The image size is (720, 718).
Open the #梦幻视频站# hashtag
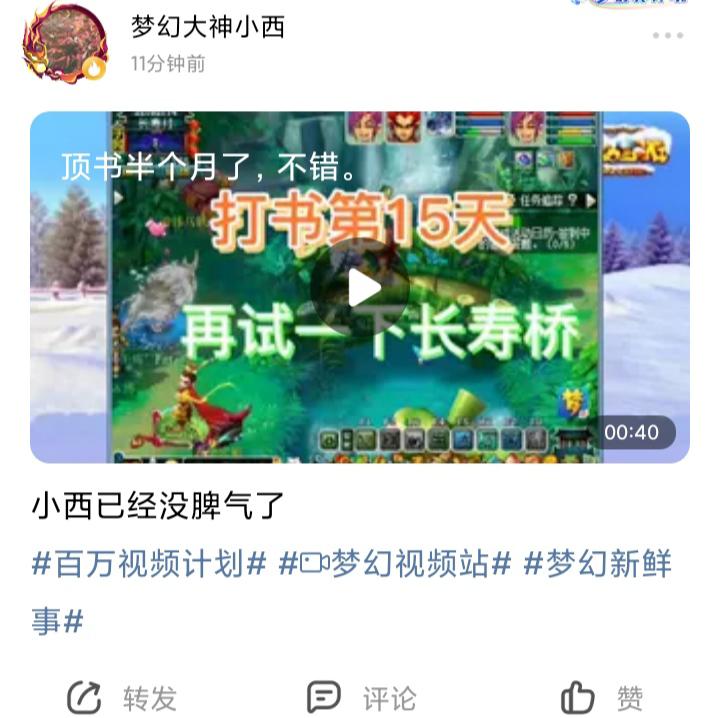point(395,564)
